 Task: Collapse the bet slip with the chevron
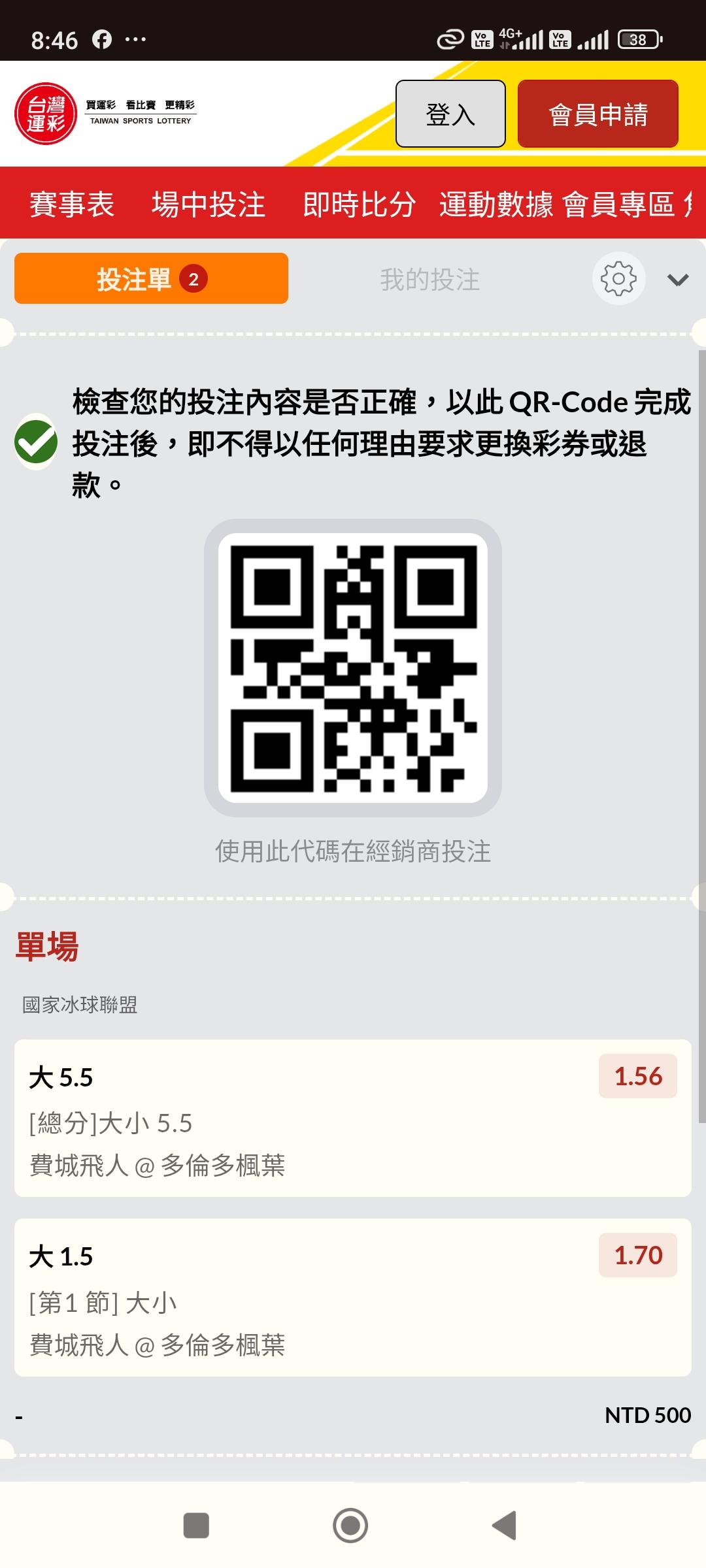pyautogui.click(x=678, y=280)
